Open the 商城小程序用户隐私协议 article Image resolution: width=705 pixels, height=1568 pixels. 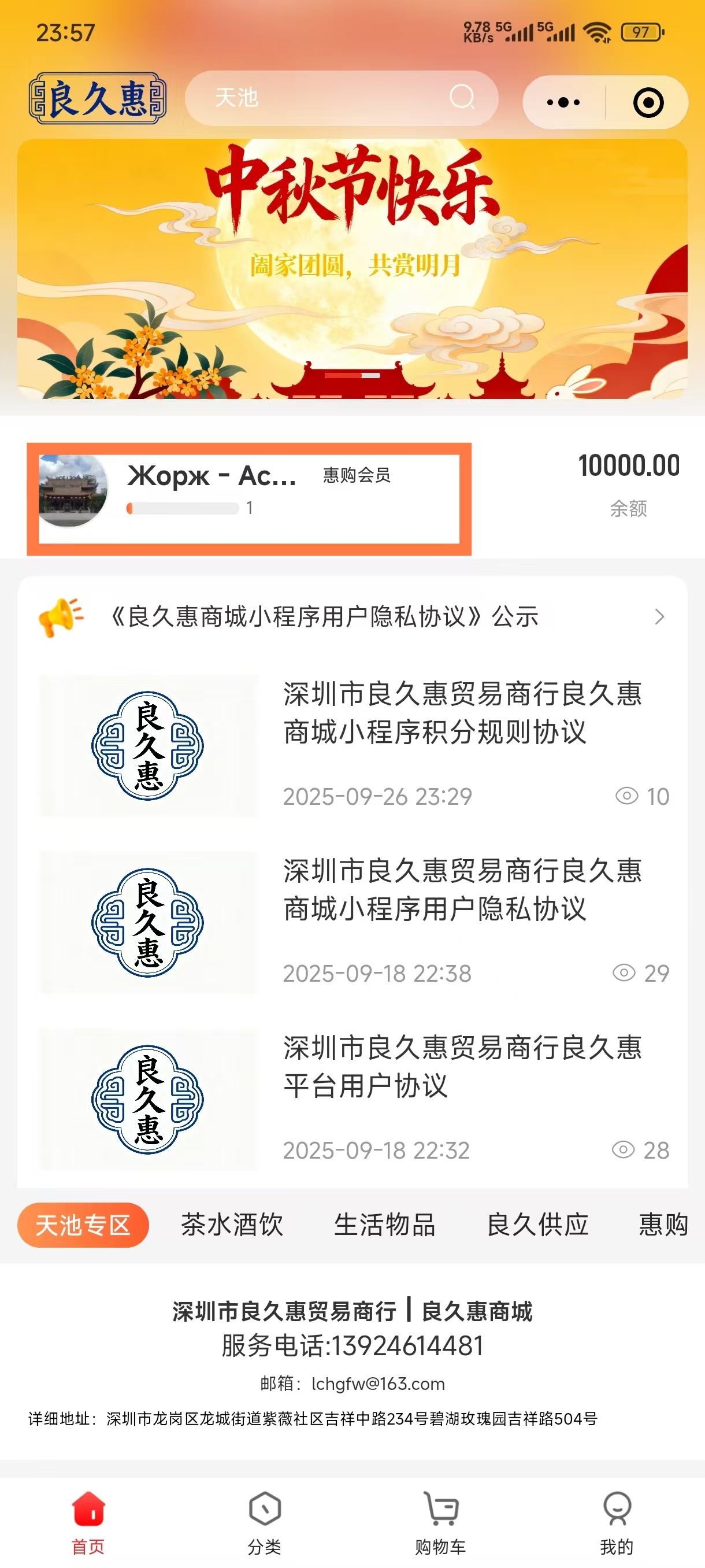coord(462,889)
